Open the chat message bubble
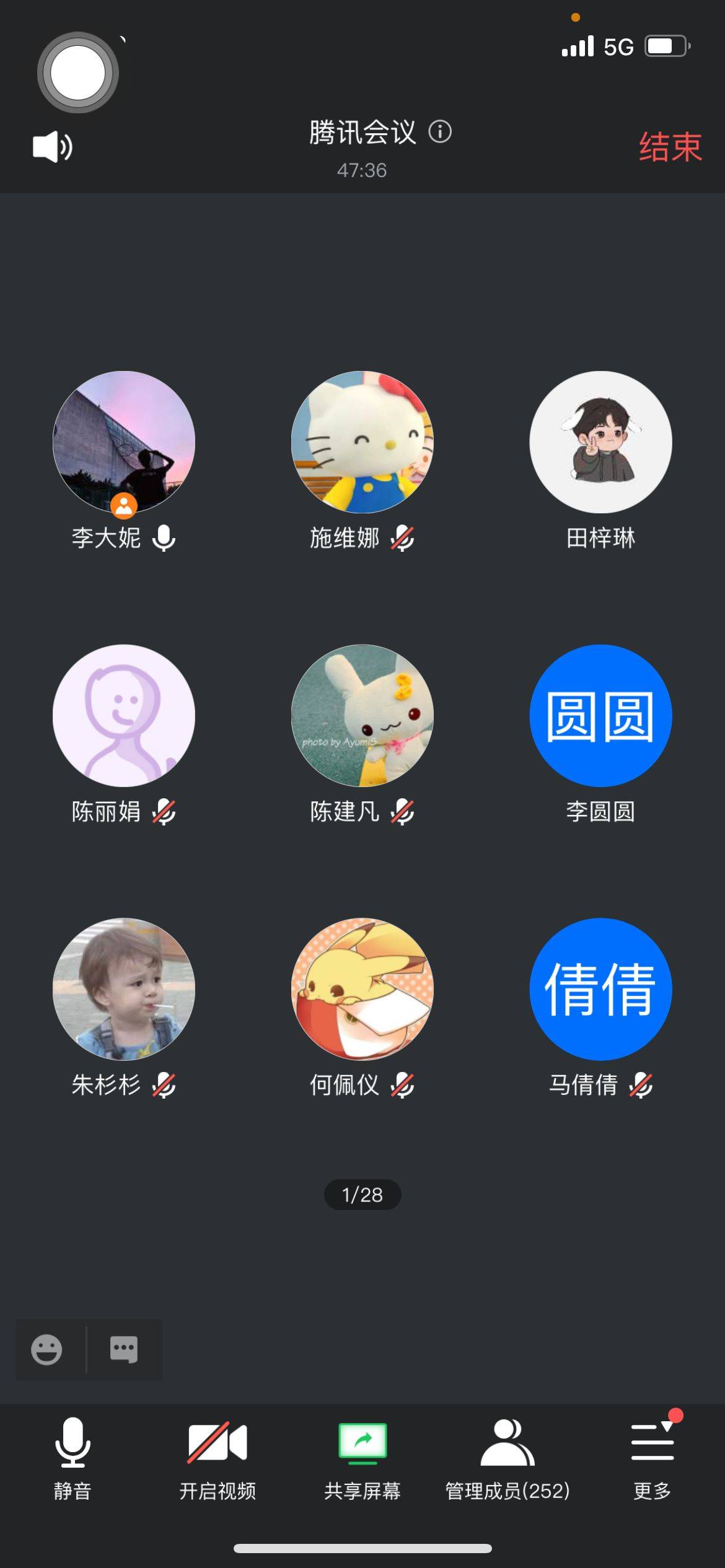 click(x=124, y=1349)
